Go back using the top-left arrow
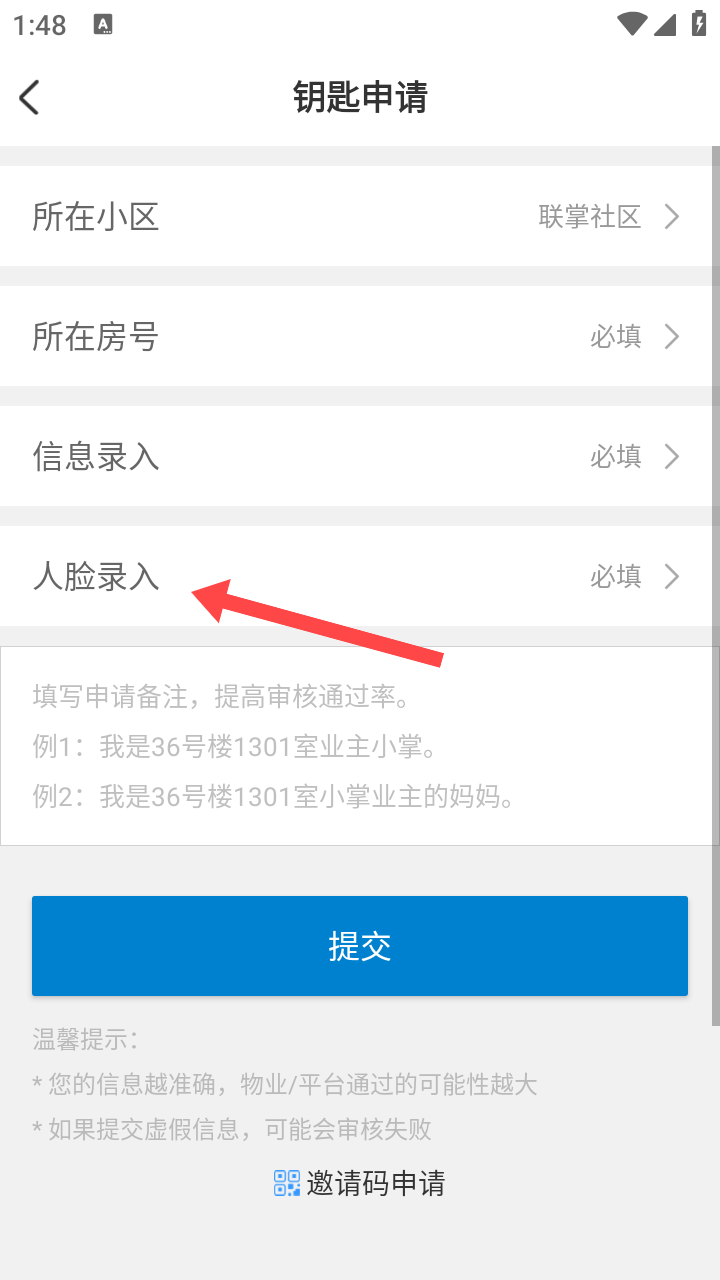This screenshot has width=720, height=1280. tap(29, 97)
